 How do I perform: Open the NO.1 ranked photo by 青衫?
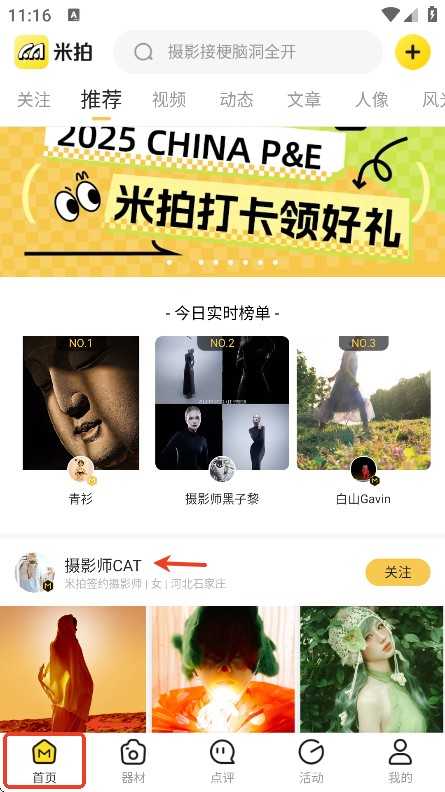81,403
